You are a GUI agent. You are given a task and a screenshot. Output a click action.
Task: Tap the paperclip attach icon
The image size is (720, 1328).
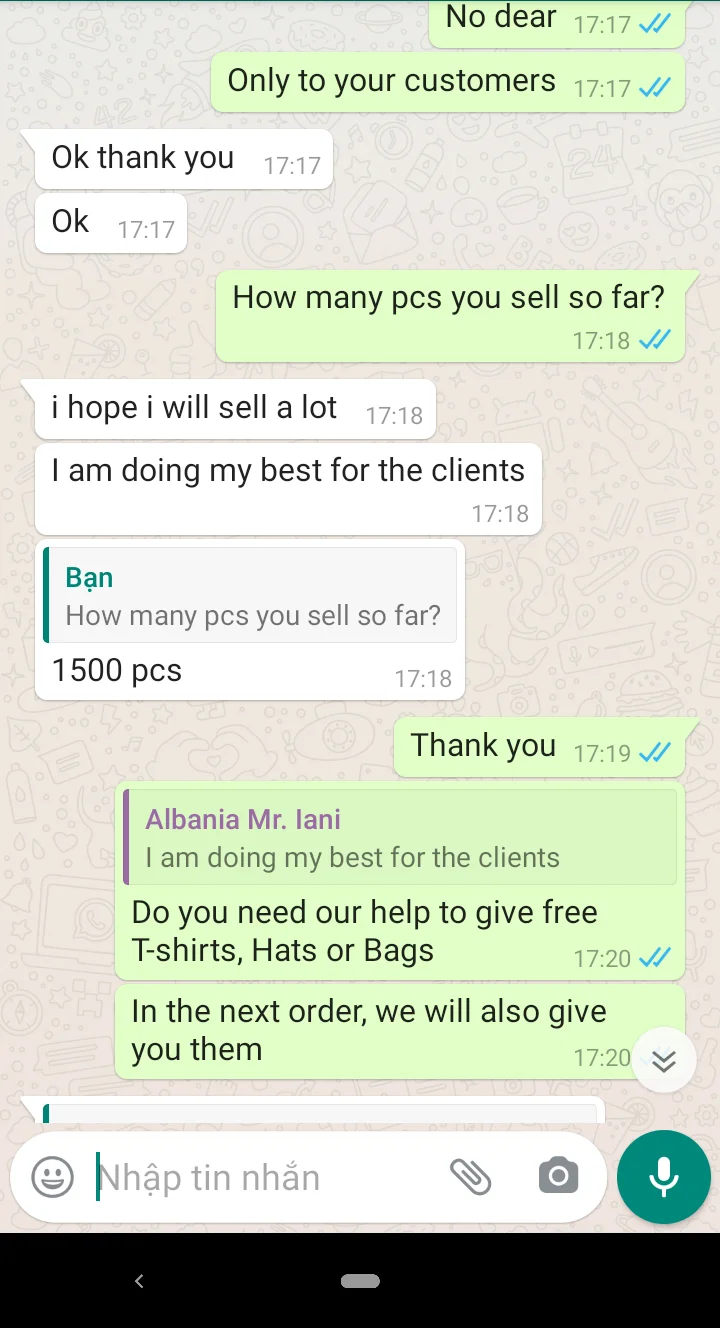470,1177
